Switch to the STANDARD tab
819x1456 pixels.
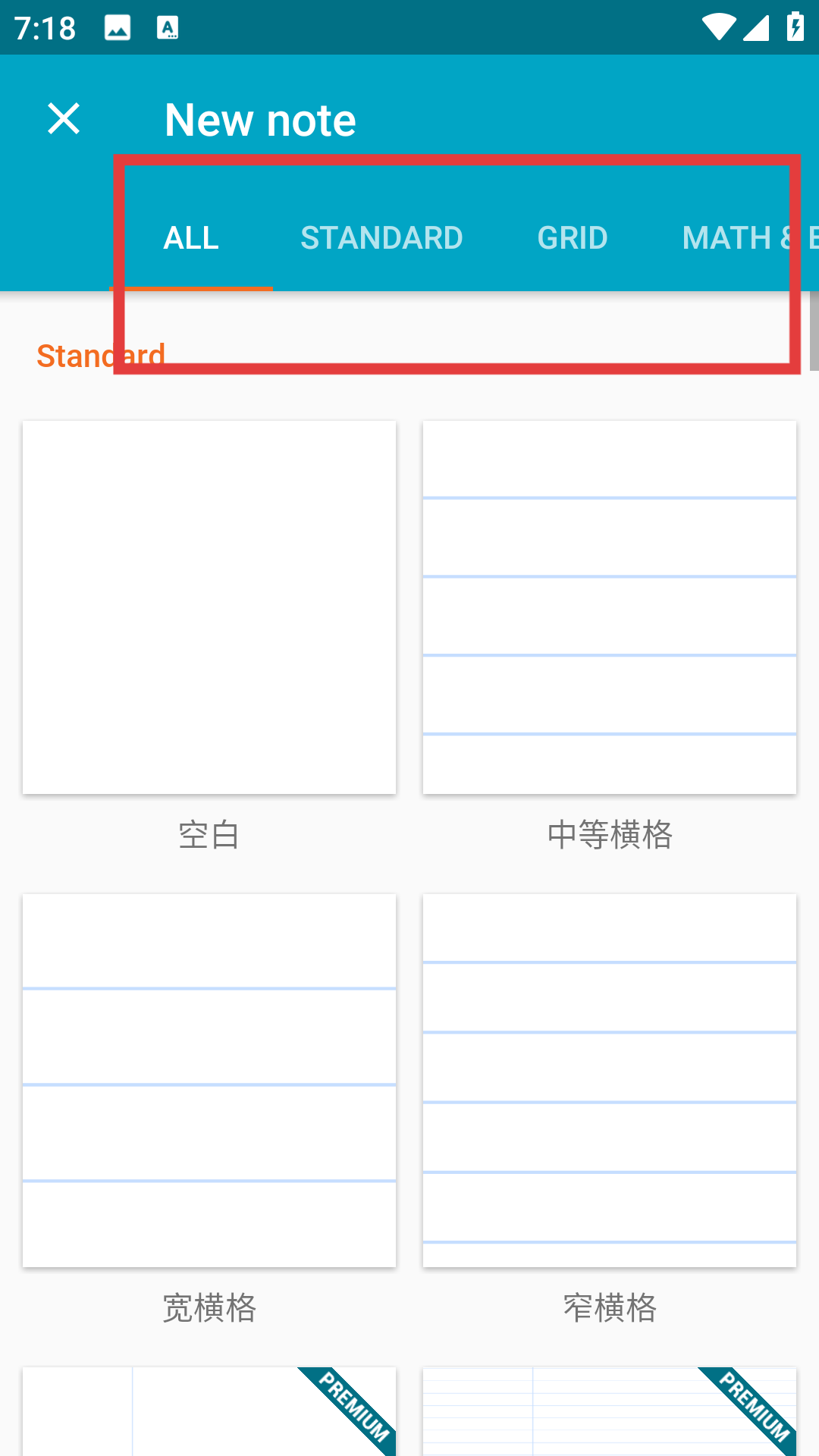pyautogui.click(x=382, y=238)
